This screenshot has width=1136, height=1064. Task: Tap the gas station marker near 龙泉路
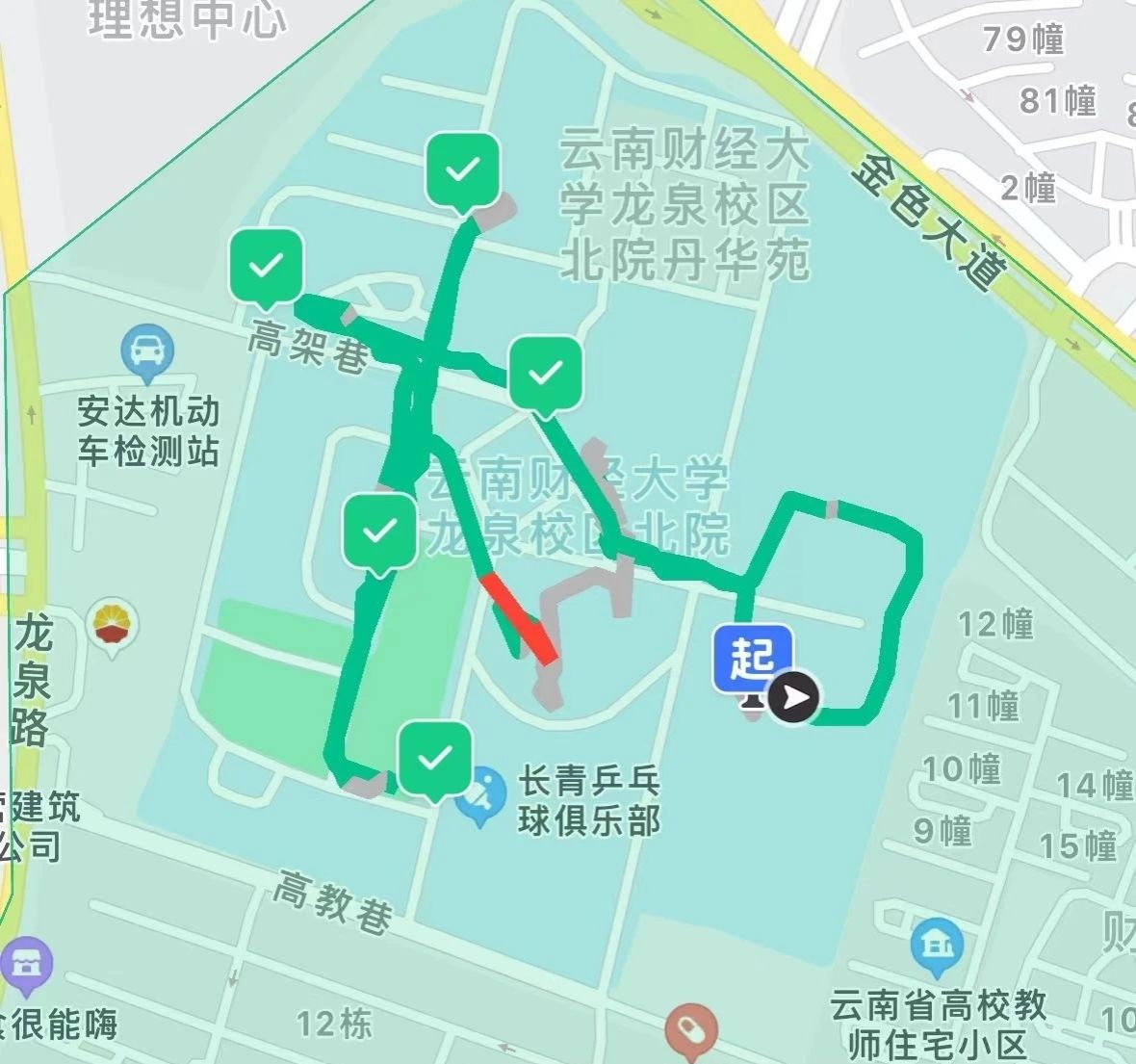(x=115, y=627)
